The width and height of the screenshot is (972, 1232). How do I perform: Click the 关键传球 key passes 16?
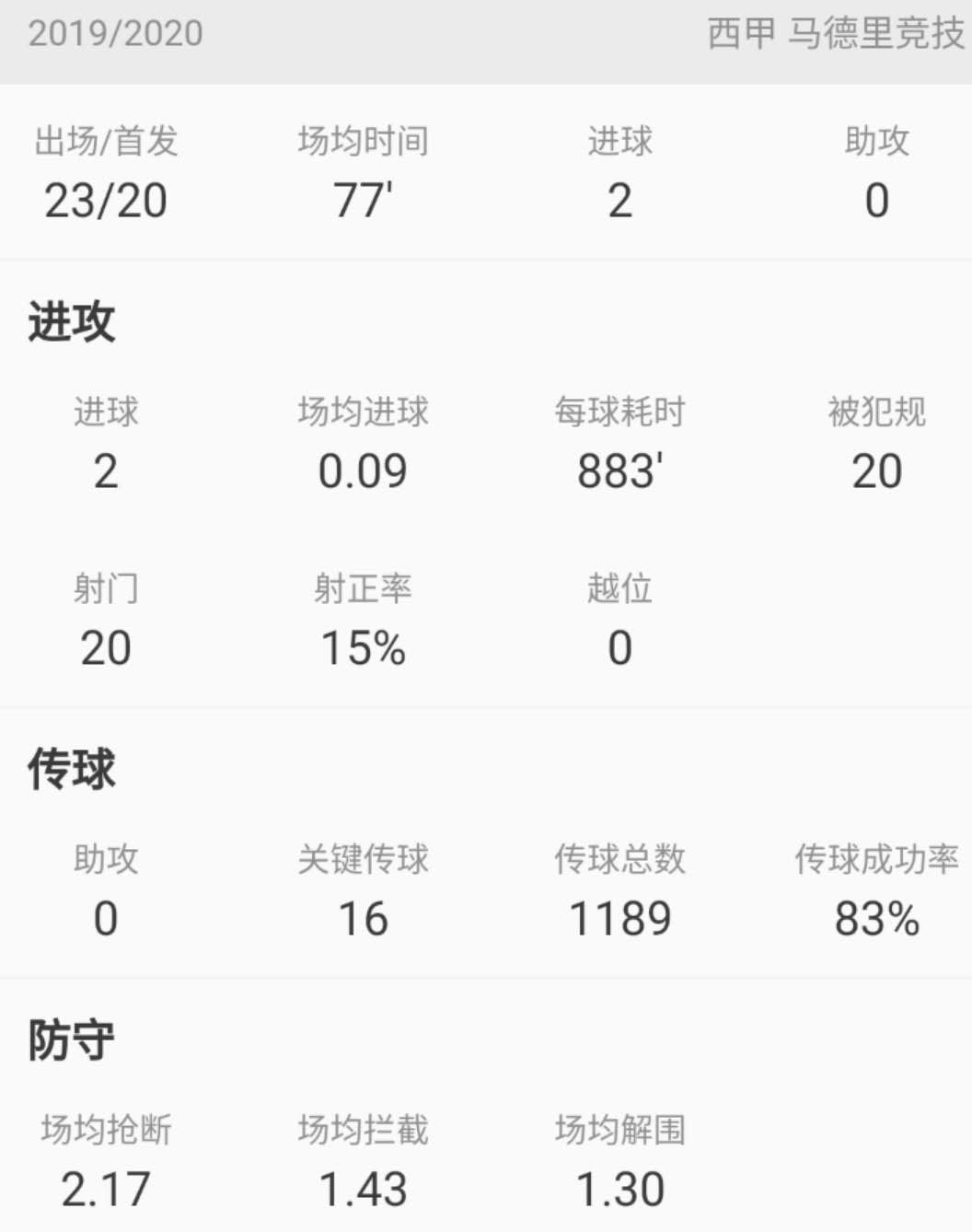(x=362, y=889)
